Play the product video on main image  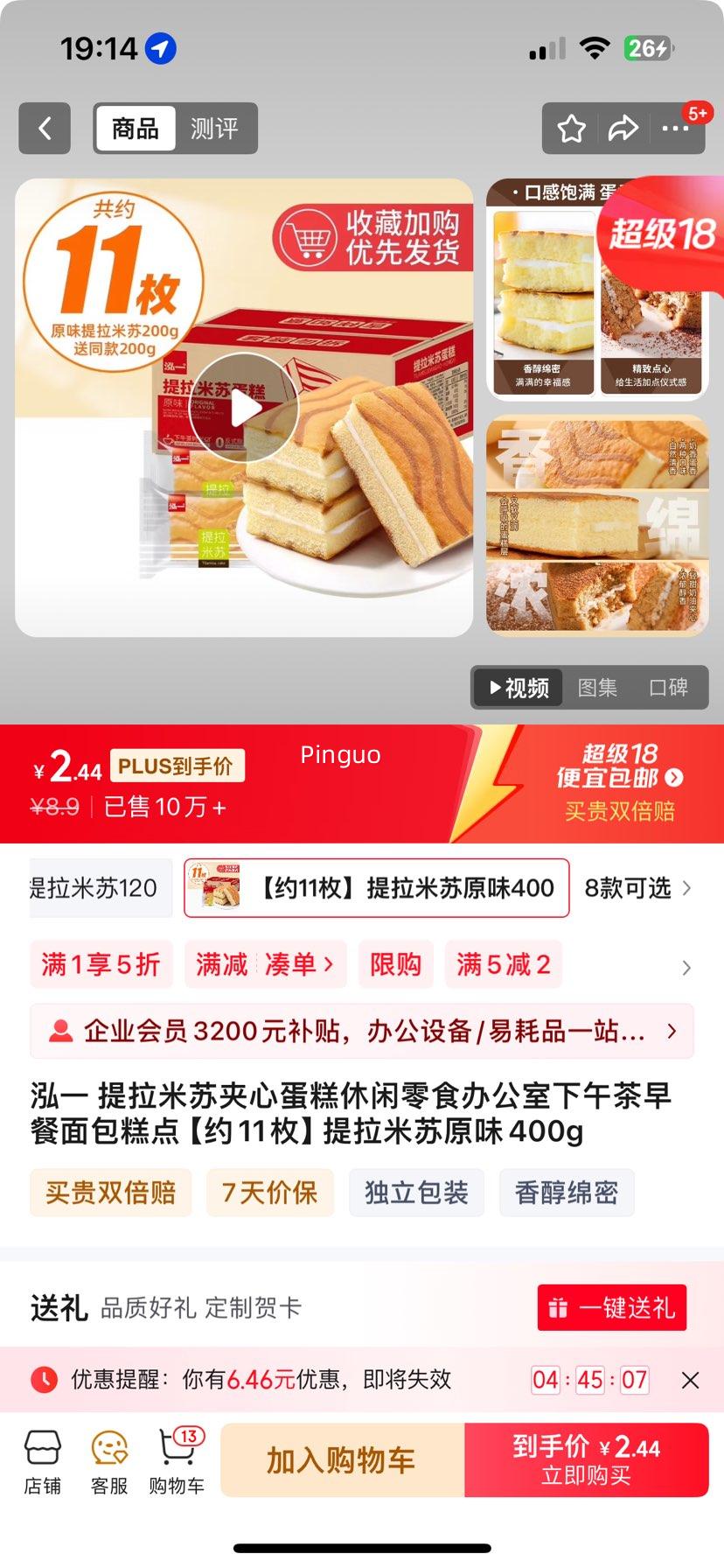coord(243,408)
